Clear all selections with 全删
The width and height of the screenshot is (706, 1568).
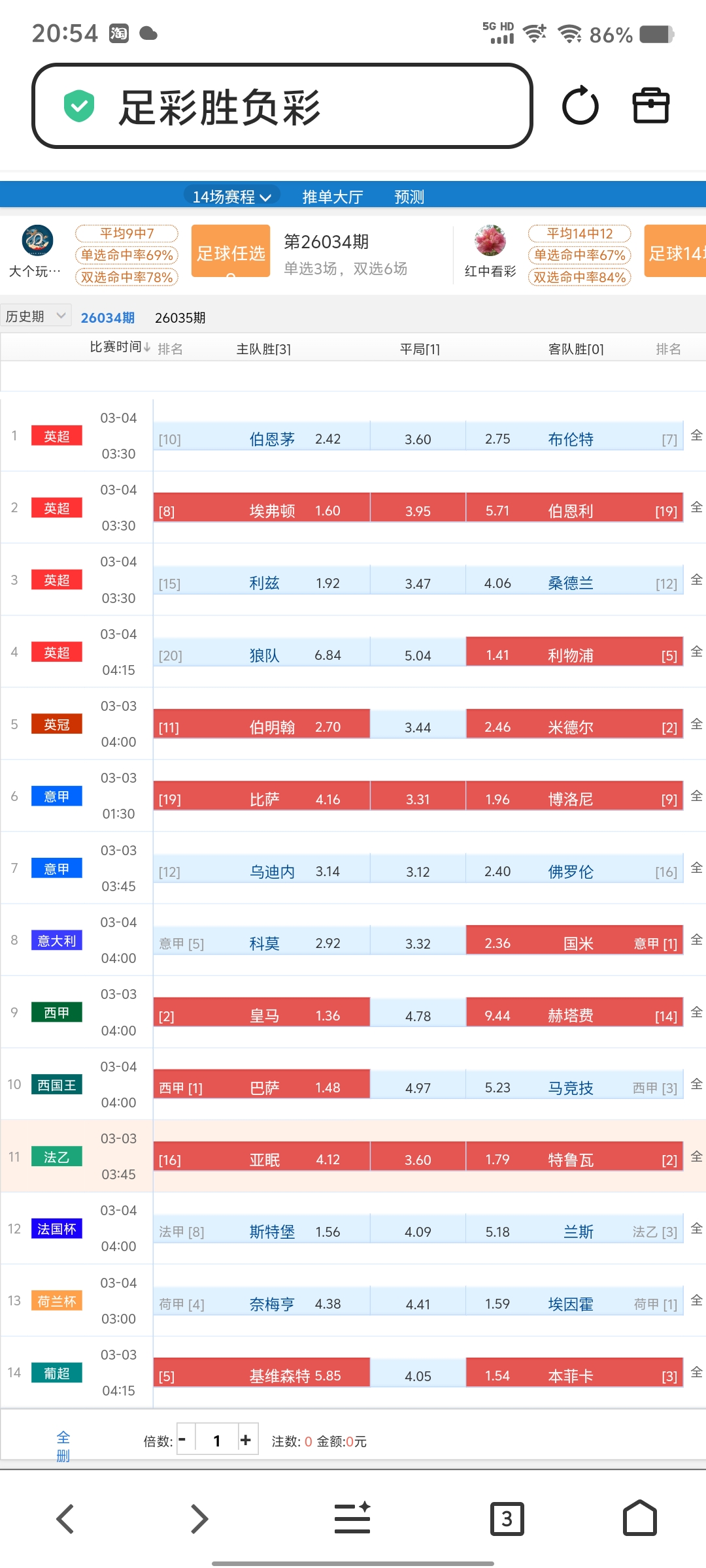pos(63,1446)
